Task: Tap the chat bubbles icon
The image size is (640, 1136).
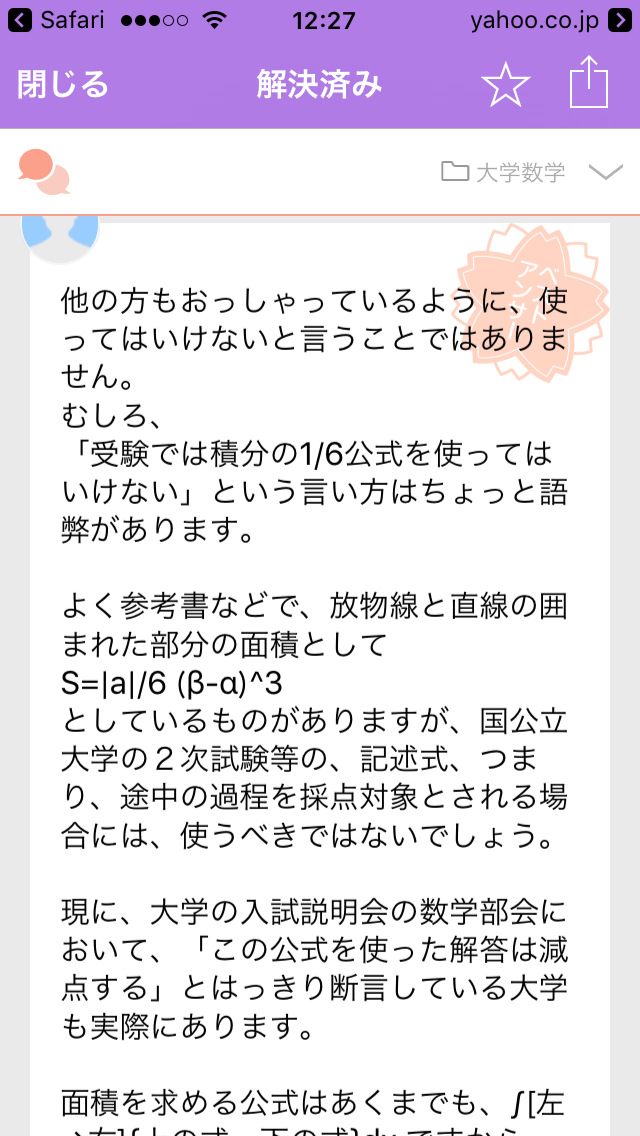Action: pos(45,172)
